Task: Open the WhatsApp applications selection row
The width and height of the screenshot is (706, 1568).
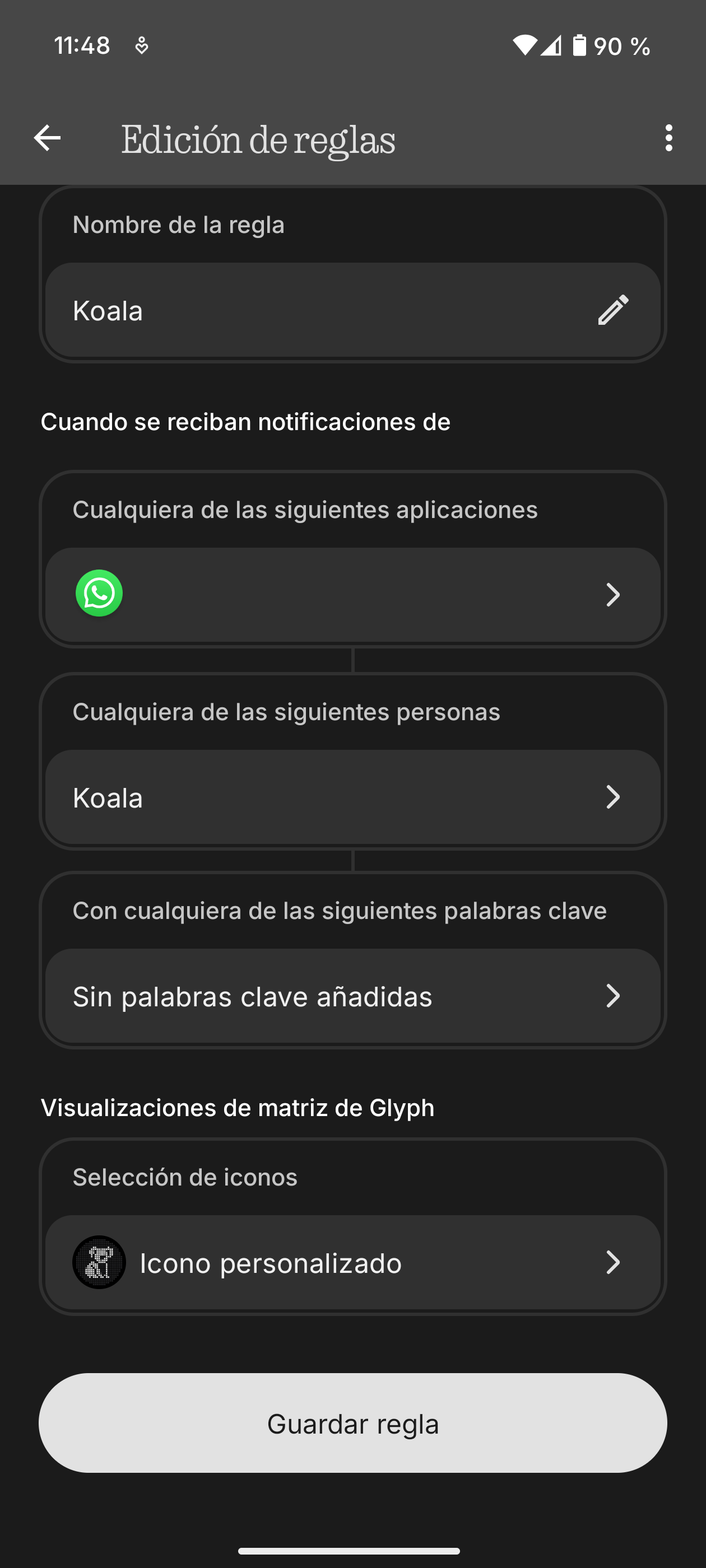Action: click(352, 594)
